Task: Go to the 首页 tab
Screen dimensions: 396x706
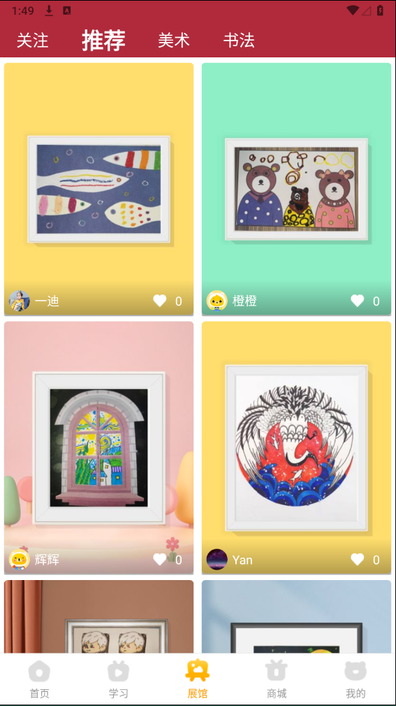Action: 39,679
